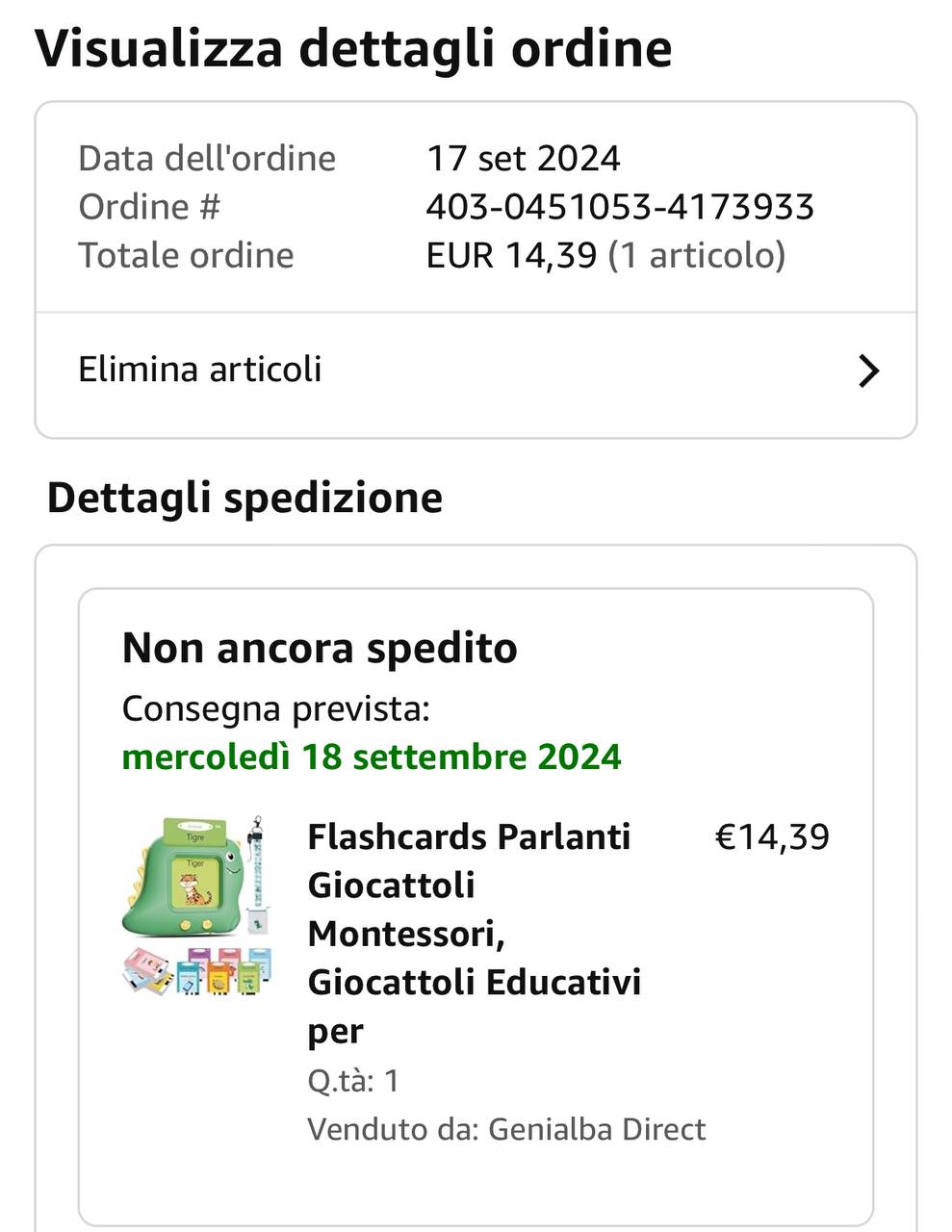Viewport: 952px width, 1232px height.
Task: Open the Flashcards Parlanti product image
Action: click(197, 907)
